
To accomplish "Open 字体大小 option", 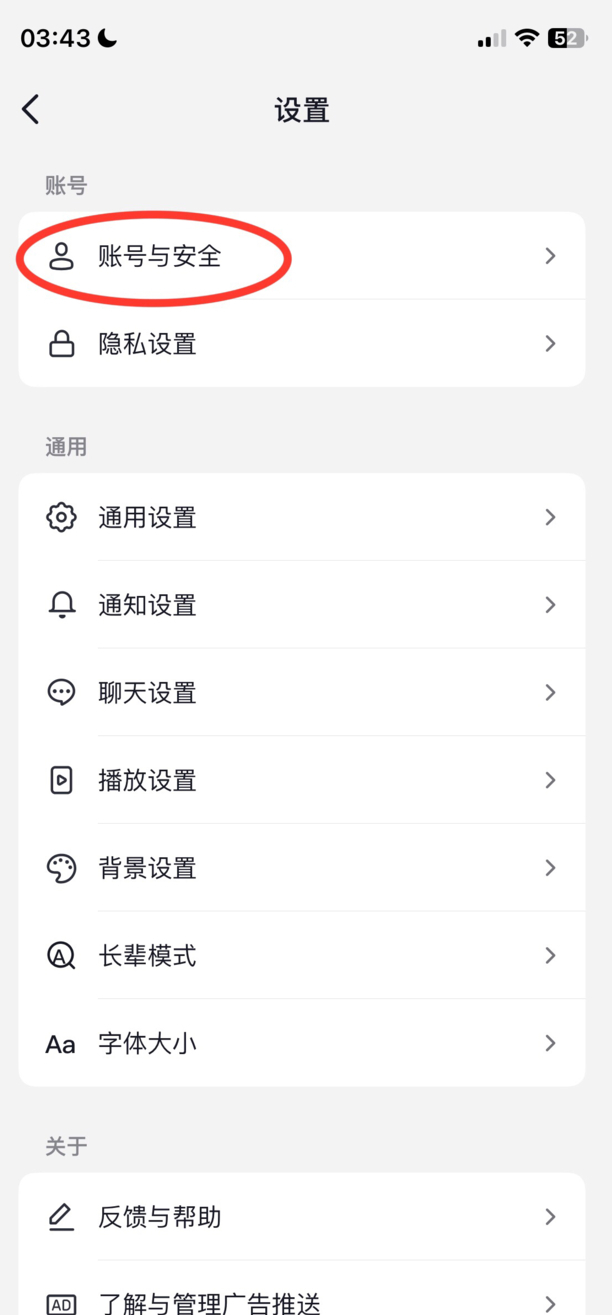I will (x=302, y=1043).
